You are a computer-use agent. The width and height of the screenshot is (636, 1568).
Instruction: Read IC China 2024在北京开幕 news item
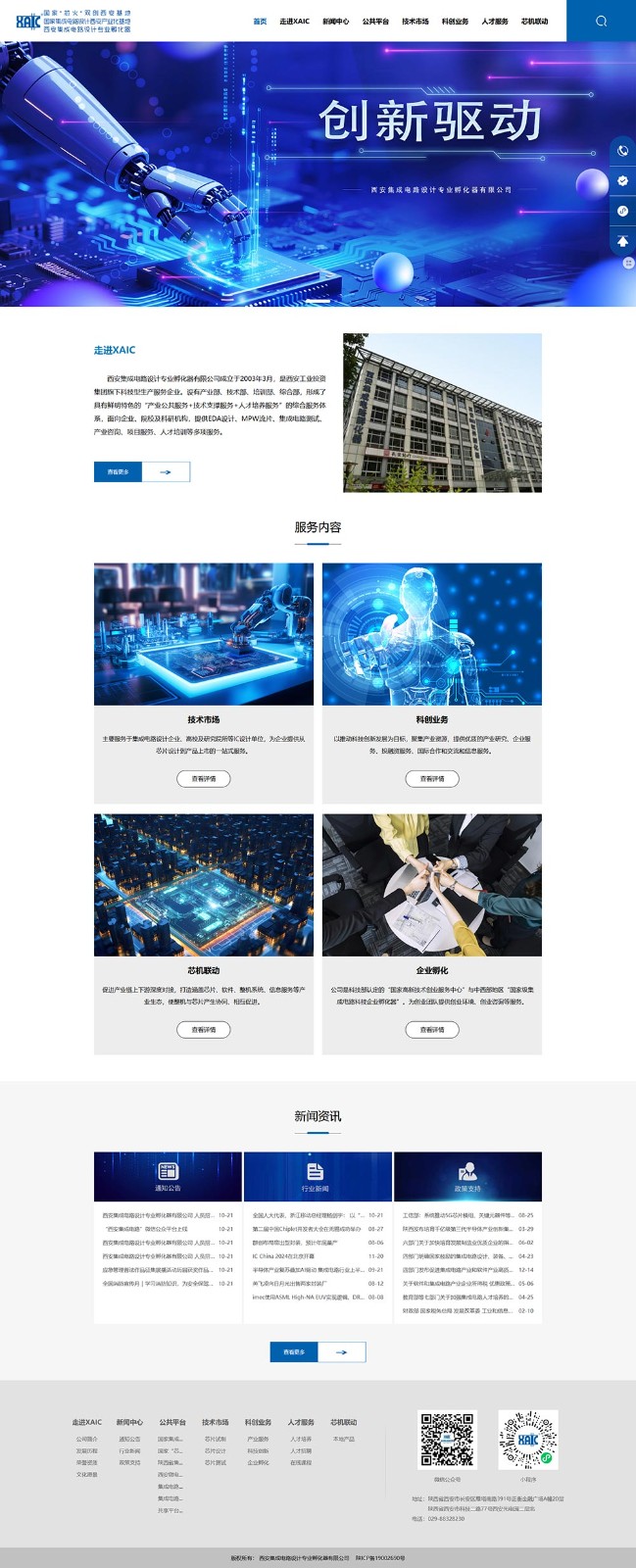click(284, 1256)
